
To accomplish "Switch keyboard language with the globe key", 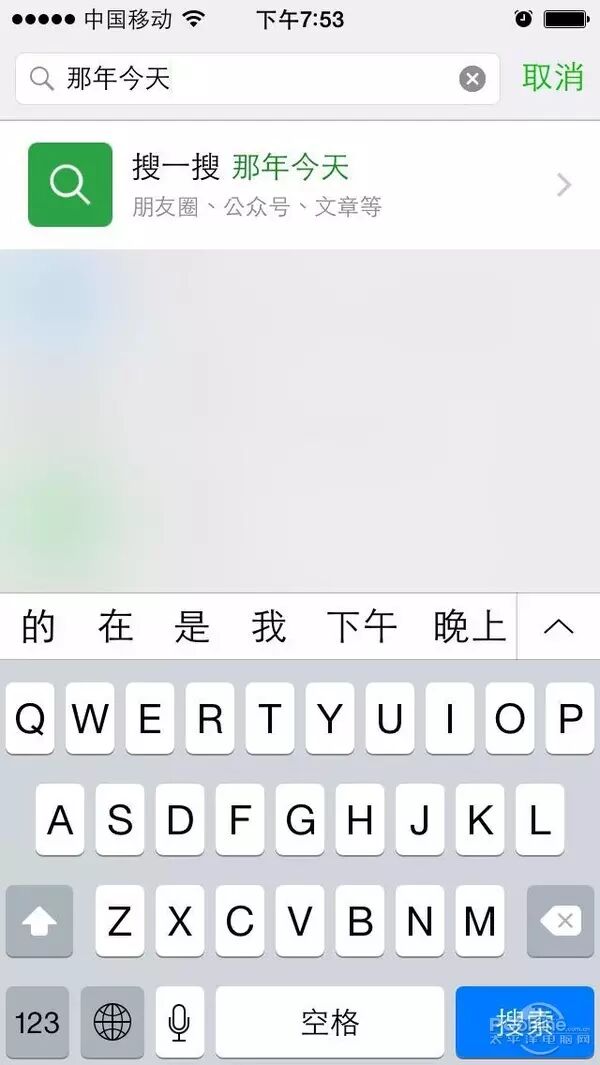I will [112, 1022].
